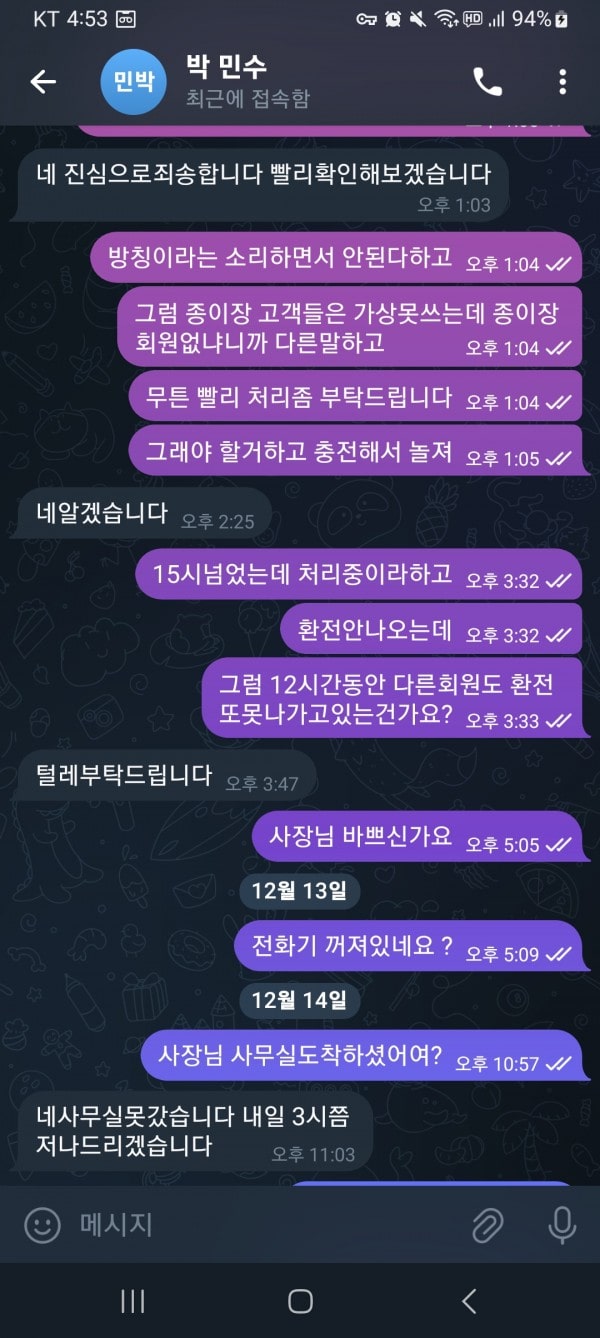The width and height of the screenshot is (600, 1338).
Task: Focus the 메시지 input field
Action: point(260,1225)
